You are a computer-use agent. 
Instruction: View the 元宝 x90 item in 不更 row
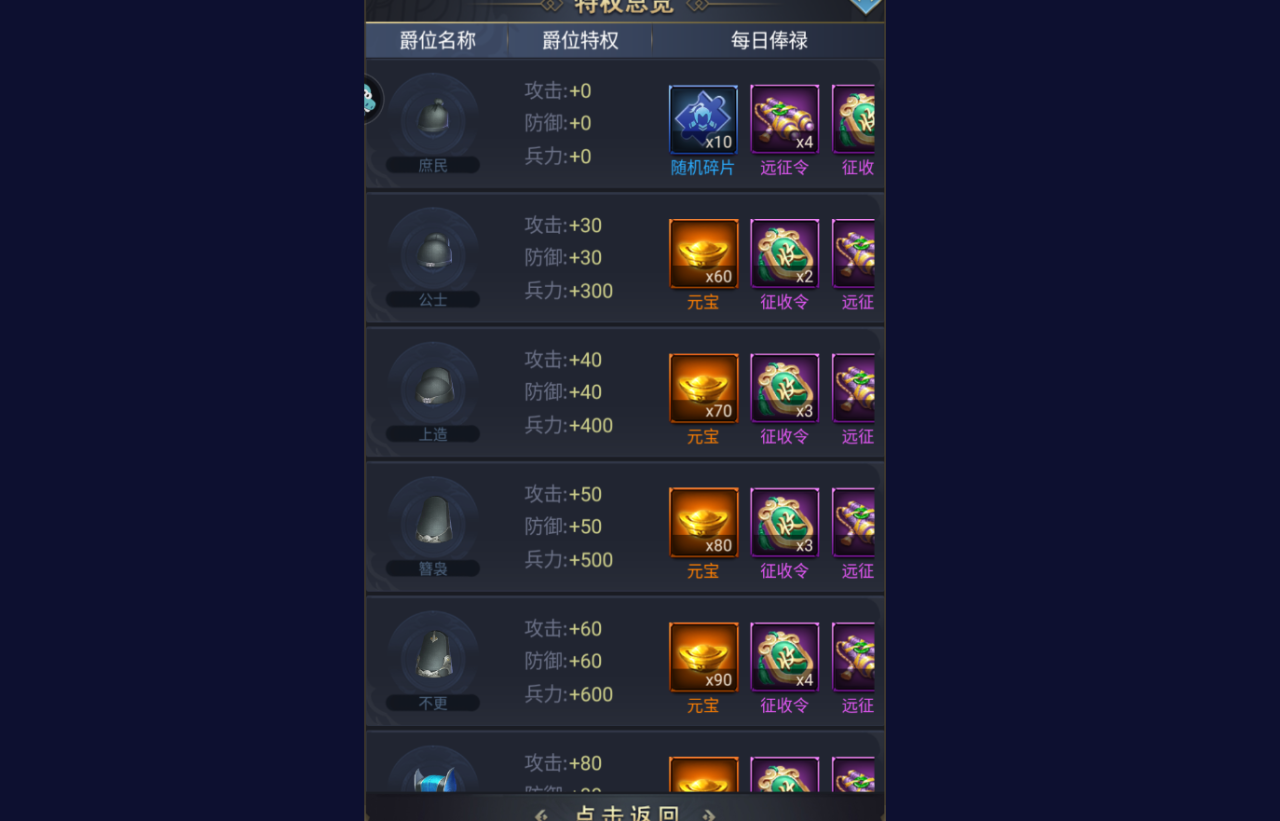tap(703, 657)
